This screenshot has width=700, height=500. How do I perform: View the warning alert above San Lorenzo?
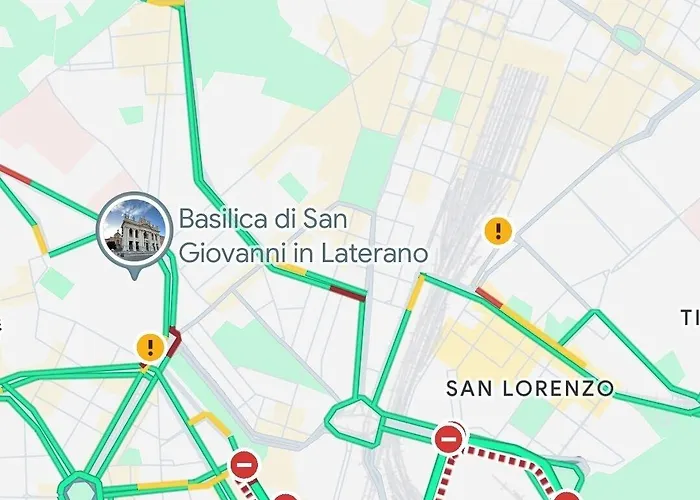pyautogui.click(x=498, y=232)
